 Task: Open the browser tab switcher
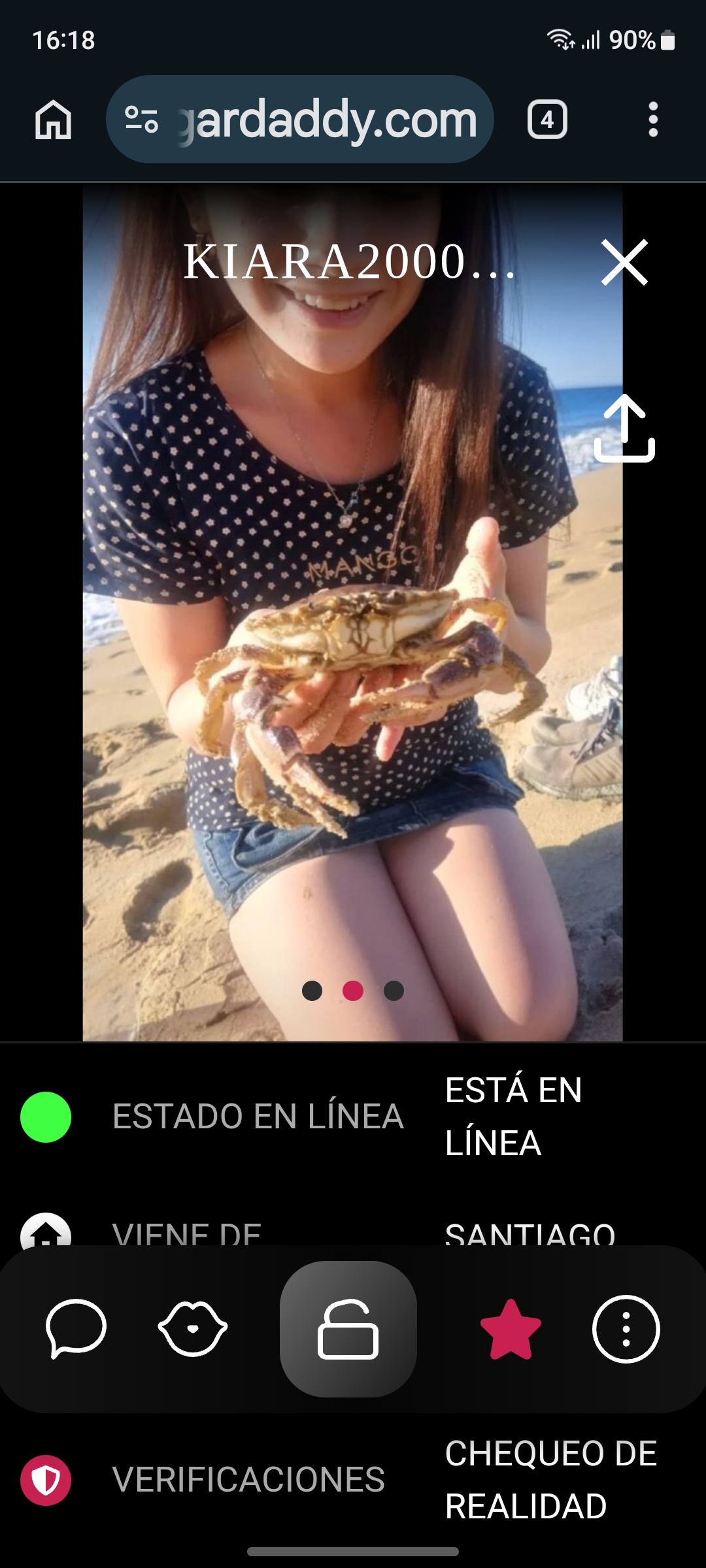tap(547, 120)
